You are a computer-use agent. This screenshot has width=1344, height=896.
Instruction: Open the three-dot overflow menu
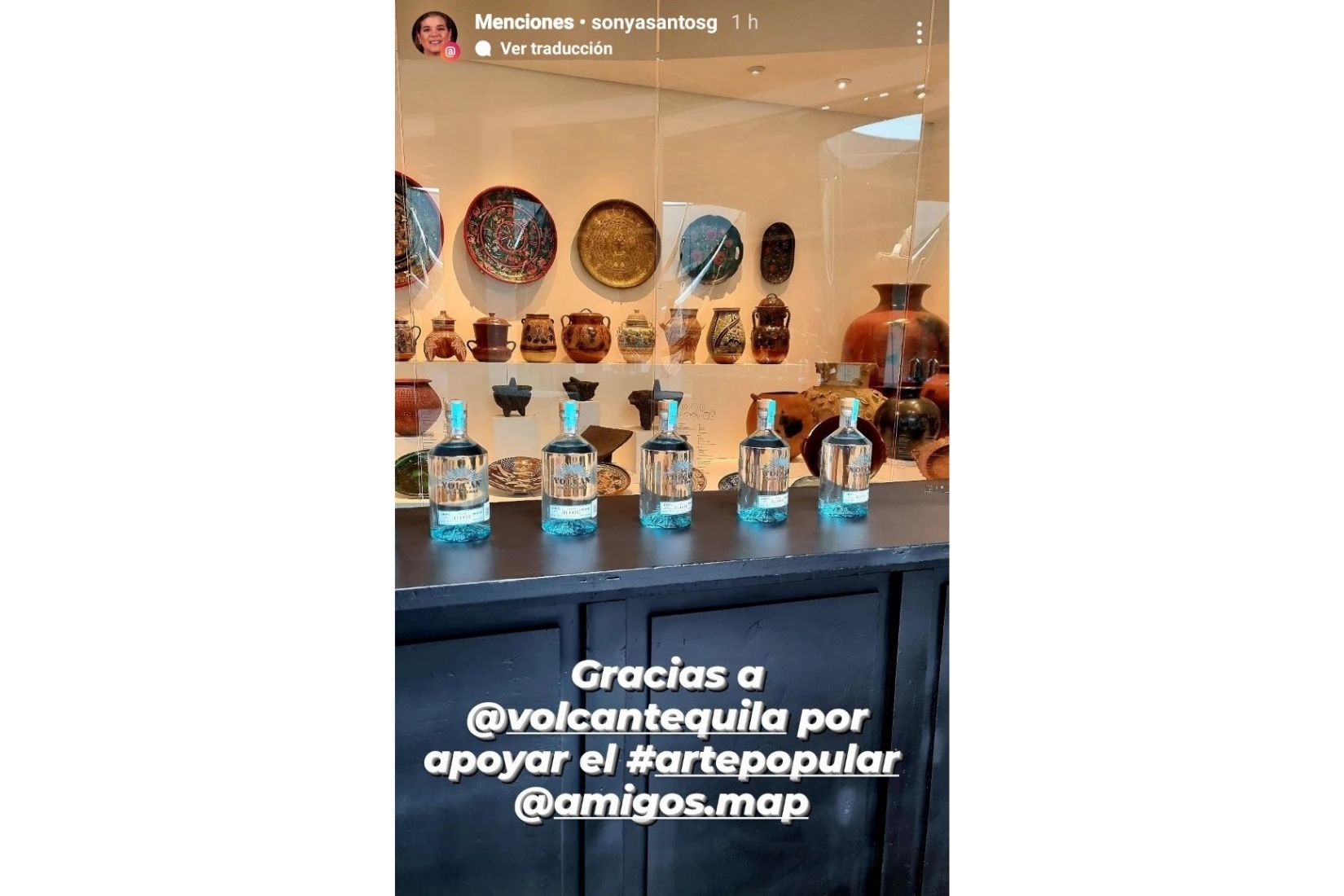[919, 33]
